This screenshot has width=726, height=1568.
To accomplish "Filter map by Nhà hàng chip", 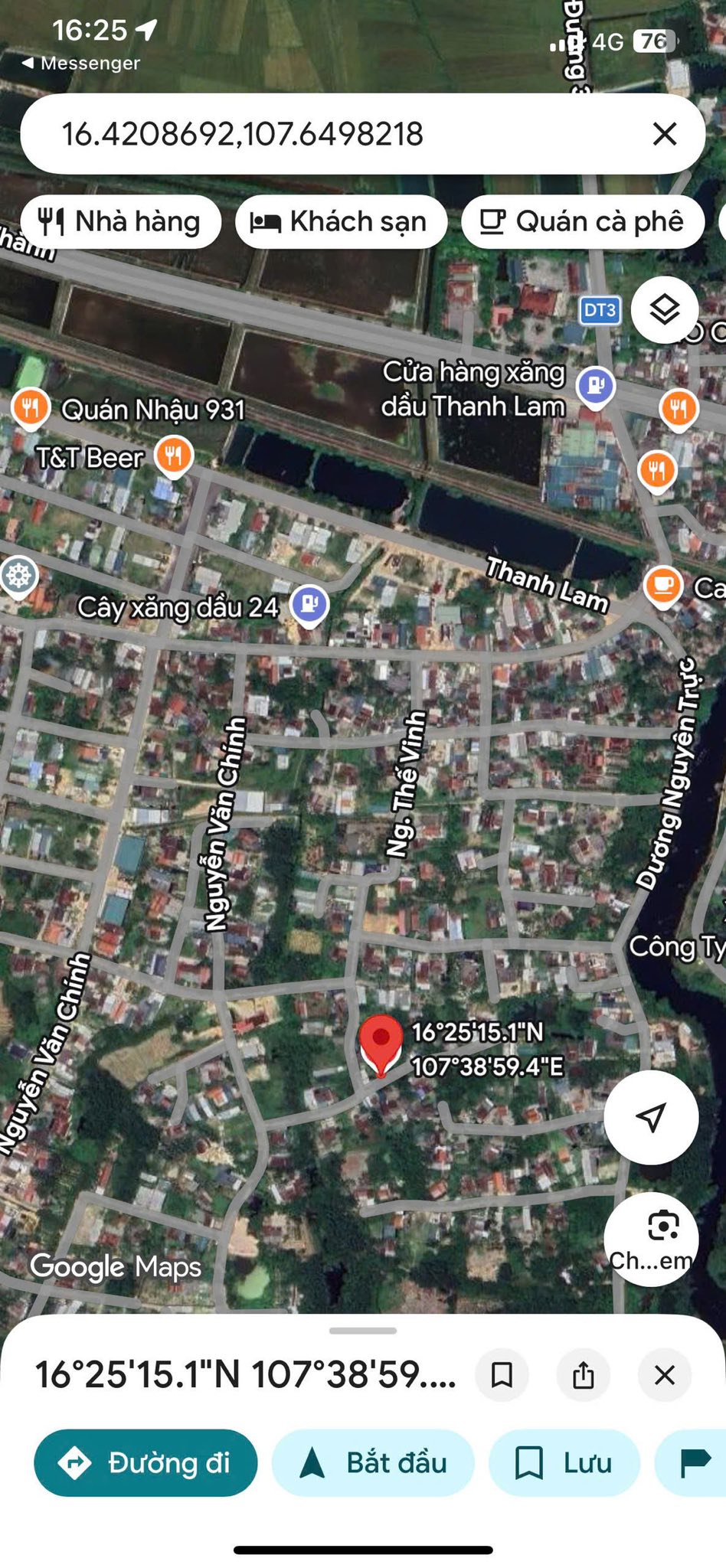I will point(121,222).
